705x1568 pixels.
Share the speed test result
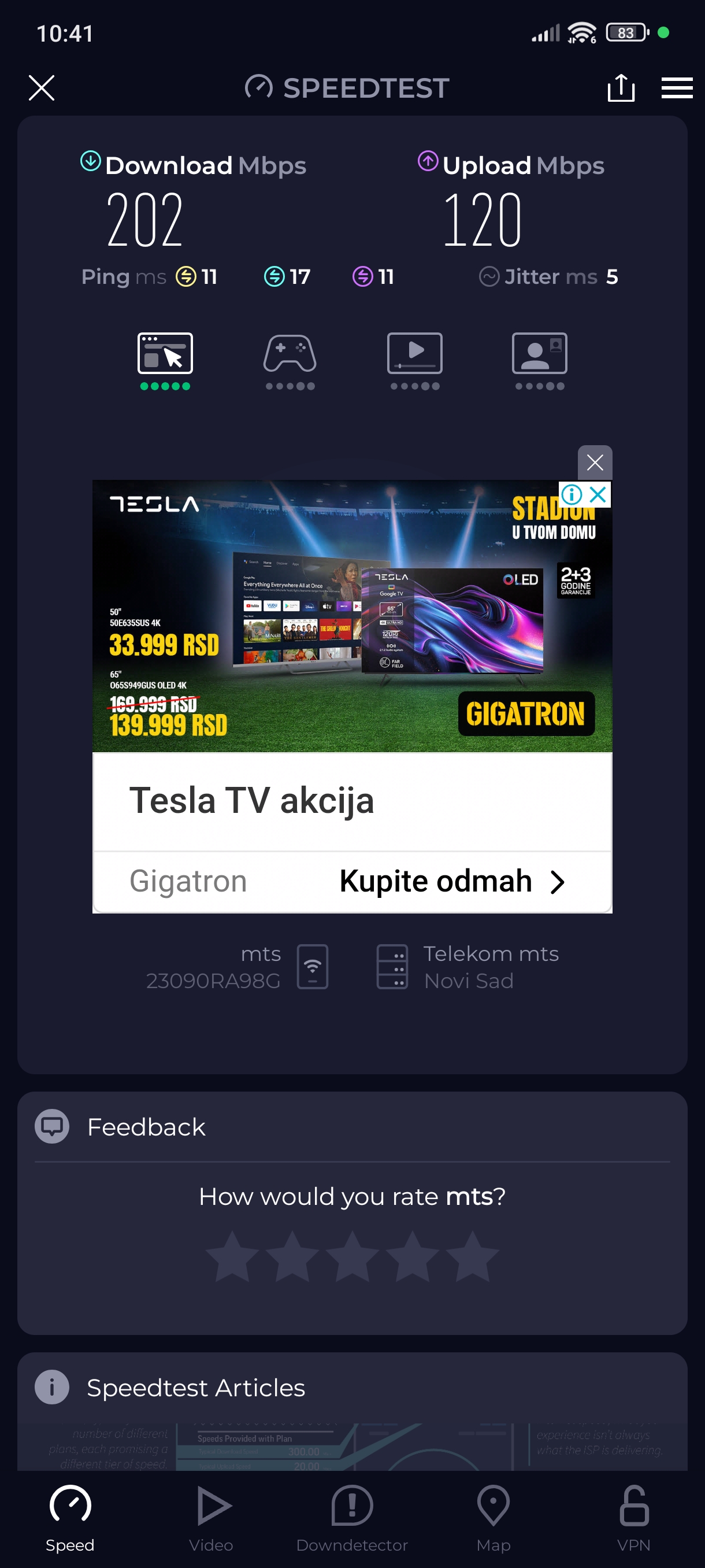pyautogui.click(x=621, y=88)
